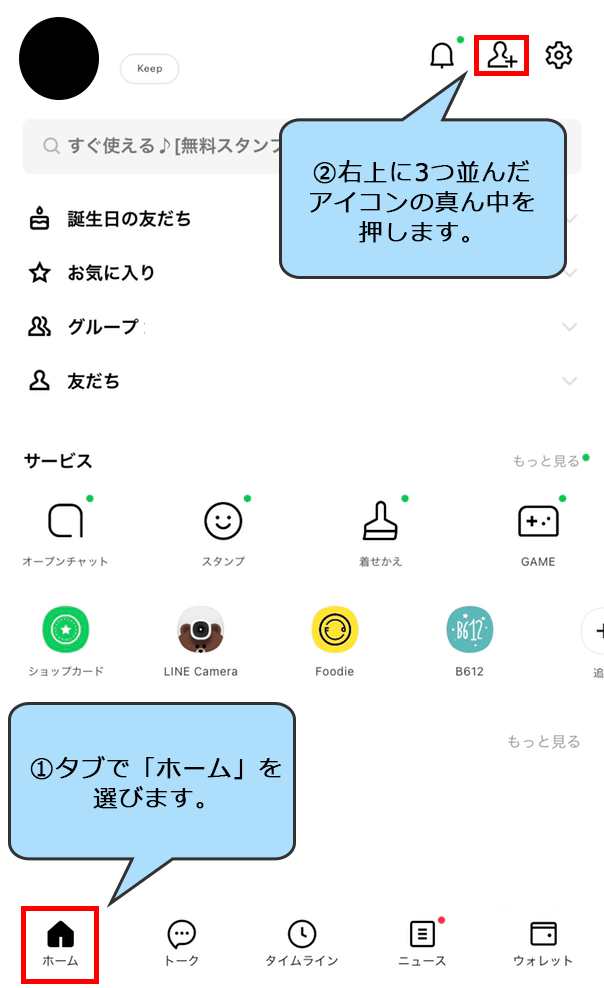Open the notifications bell
The height and width of the screenshot is (988, 604).
[x=442, y=55]
